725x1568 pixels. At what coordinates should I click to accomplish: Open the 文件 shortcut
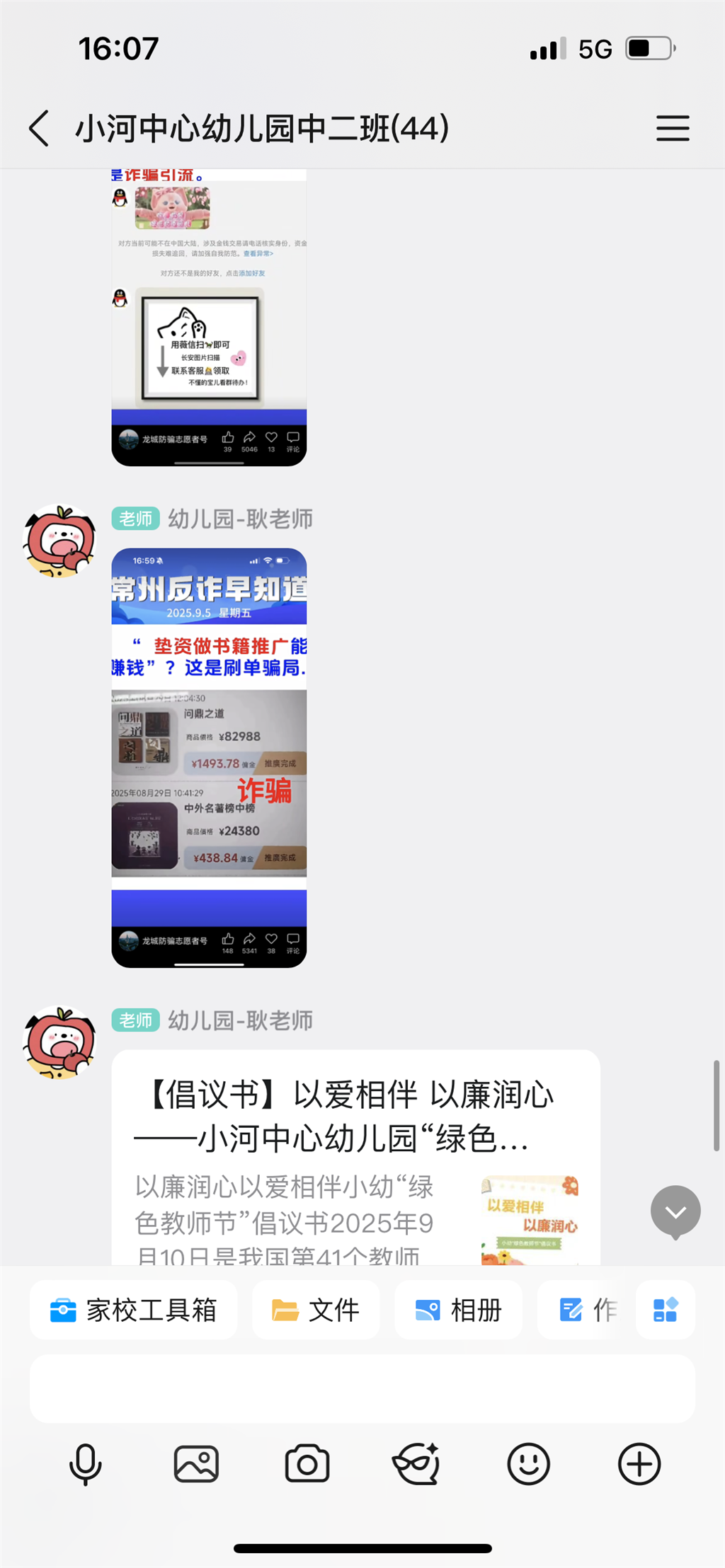click(316, 1310)
